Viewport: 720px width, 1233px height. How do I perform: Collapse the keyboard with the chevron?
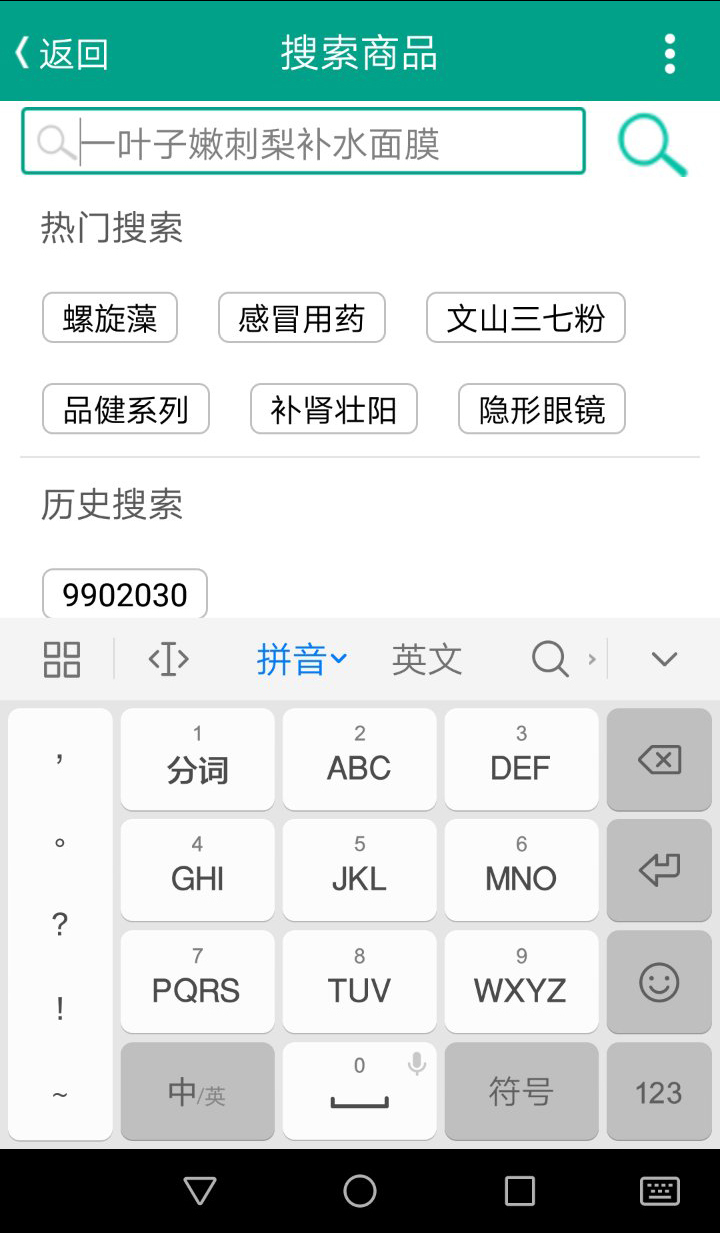click(663, 659)
